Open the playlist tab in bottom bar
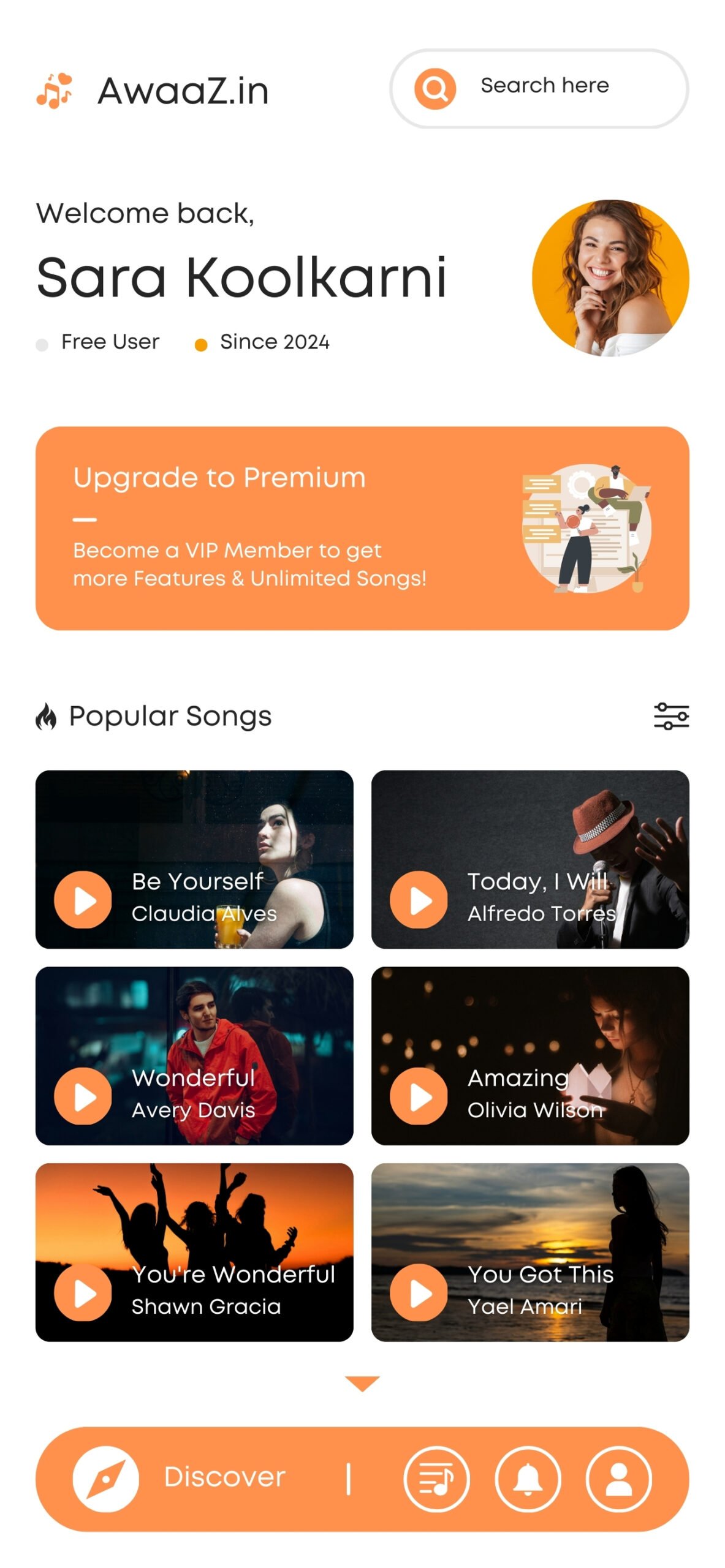The width and height of the screenshot is (725, 1568). (x=436, y=1478)
